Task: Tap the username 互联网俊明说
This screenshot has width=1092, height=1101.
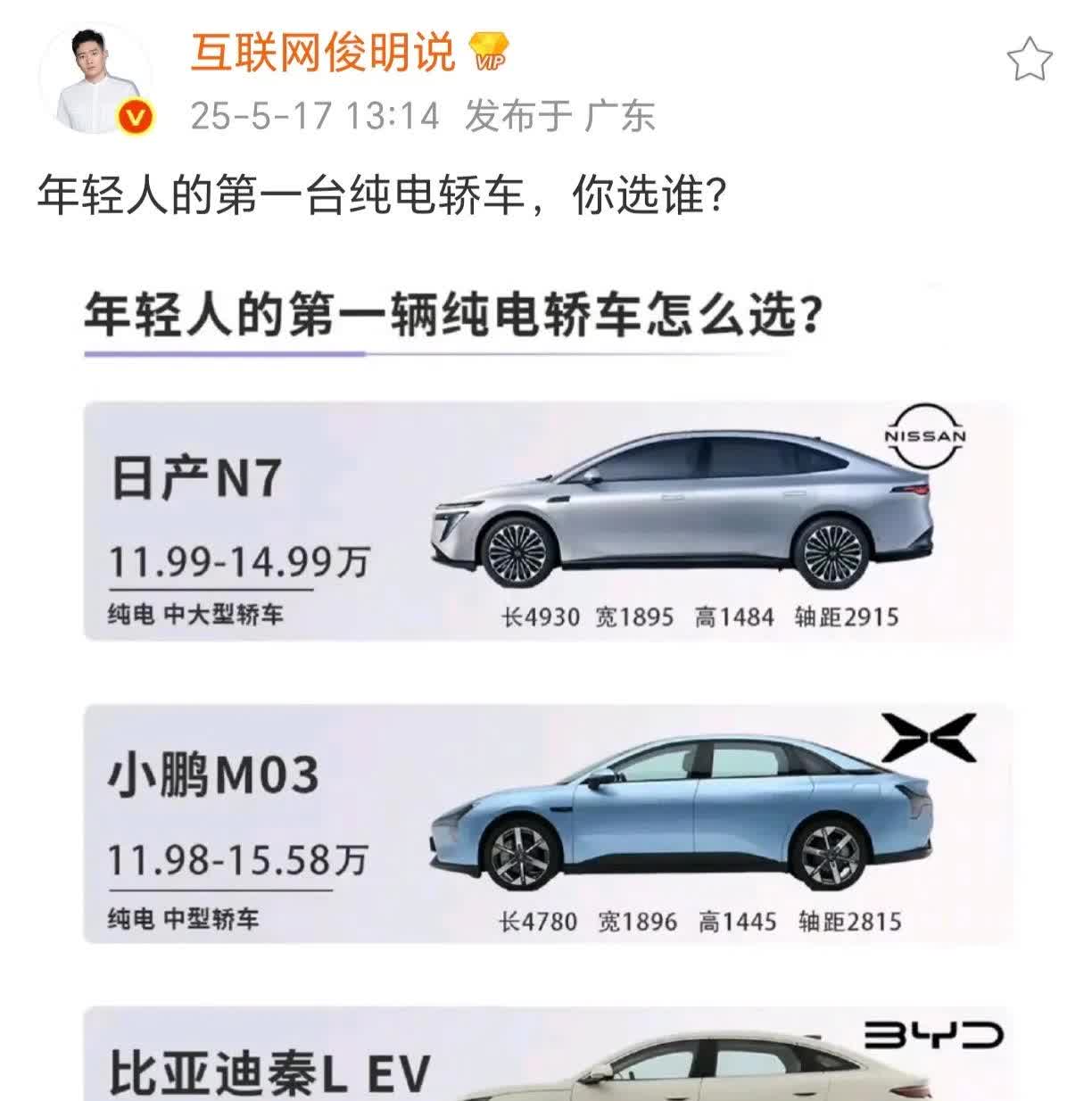Action: pyautogui.click(x=323, y=53)
